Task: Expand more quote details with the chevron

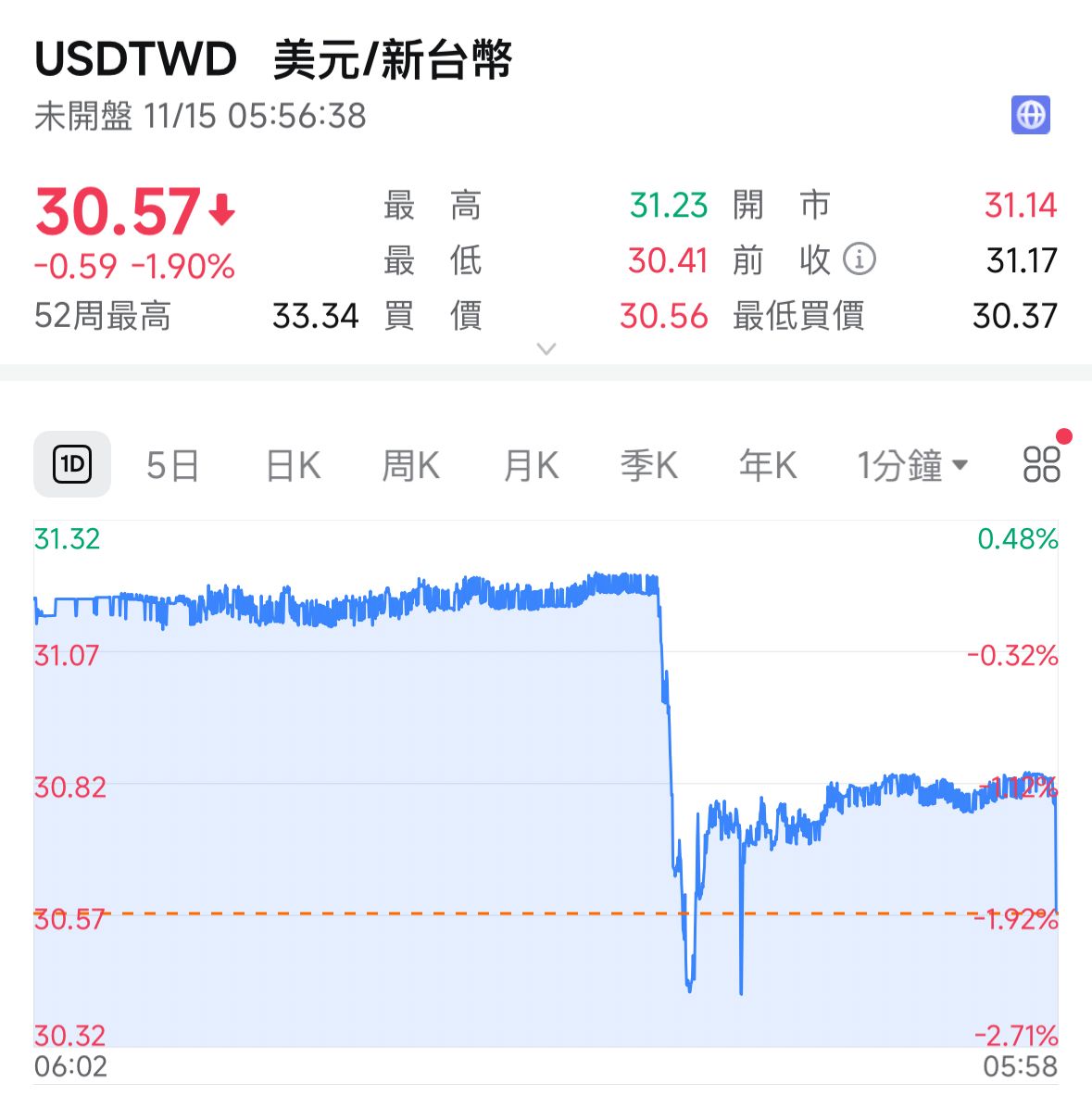Action: coord(546,349)
